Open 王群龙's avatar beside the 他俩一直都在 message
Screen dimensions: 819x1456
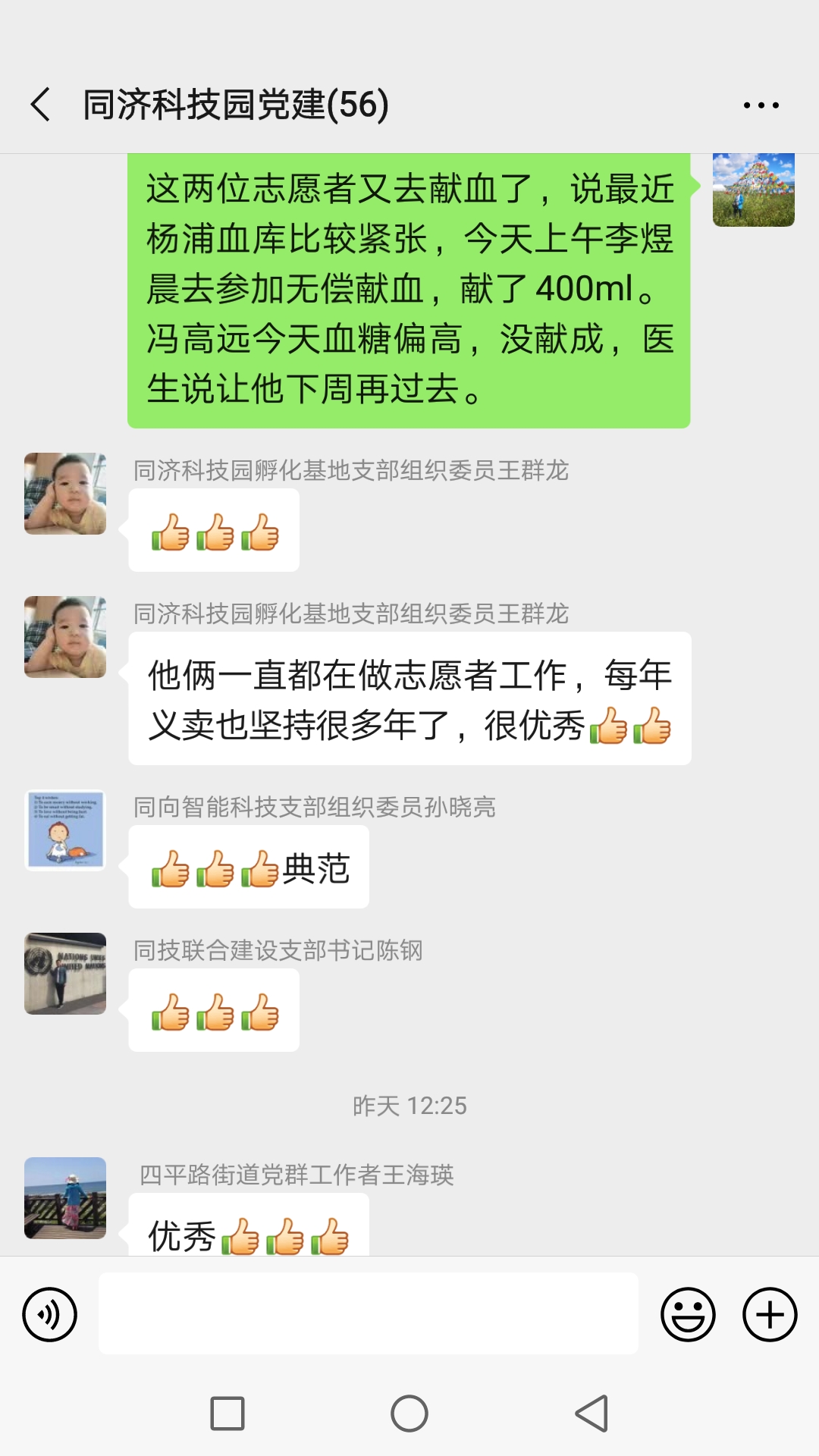pyautogui.click(x=65, y=637)
